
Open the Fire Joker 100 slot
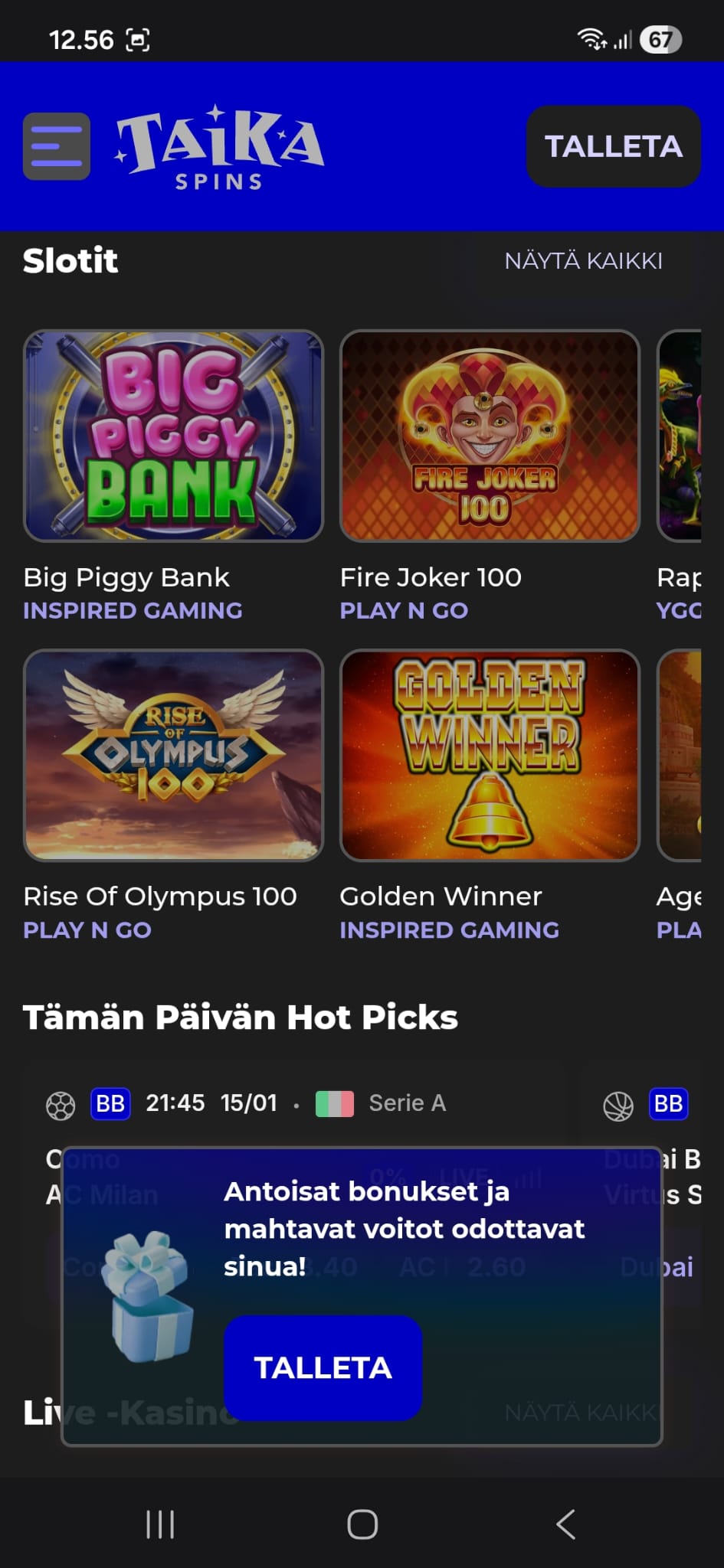pyautogui.click(x=489, y=435)
